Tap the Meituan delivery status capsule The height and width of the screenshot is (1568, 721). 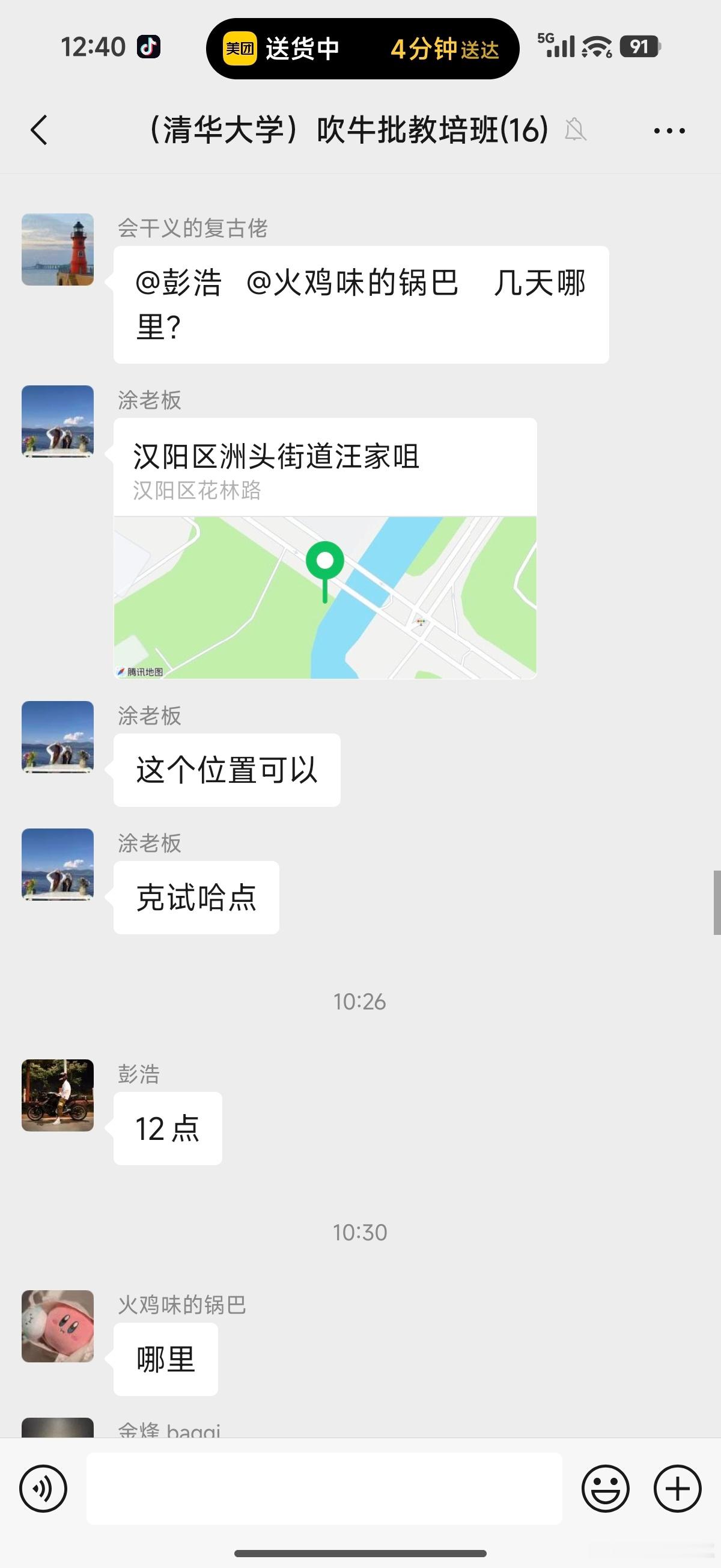[362, 49]
